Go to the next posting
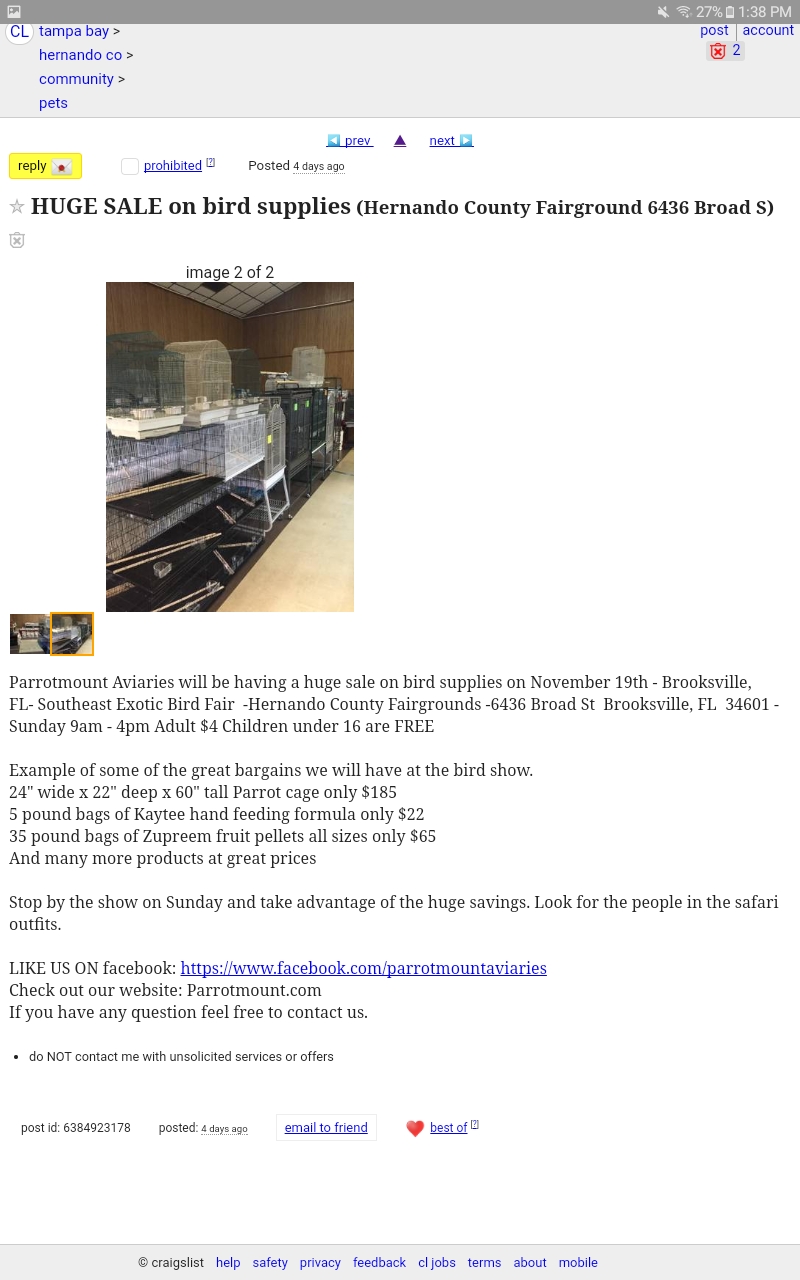 point(451,141)
